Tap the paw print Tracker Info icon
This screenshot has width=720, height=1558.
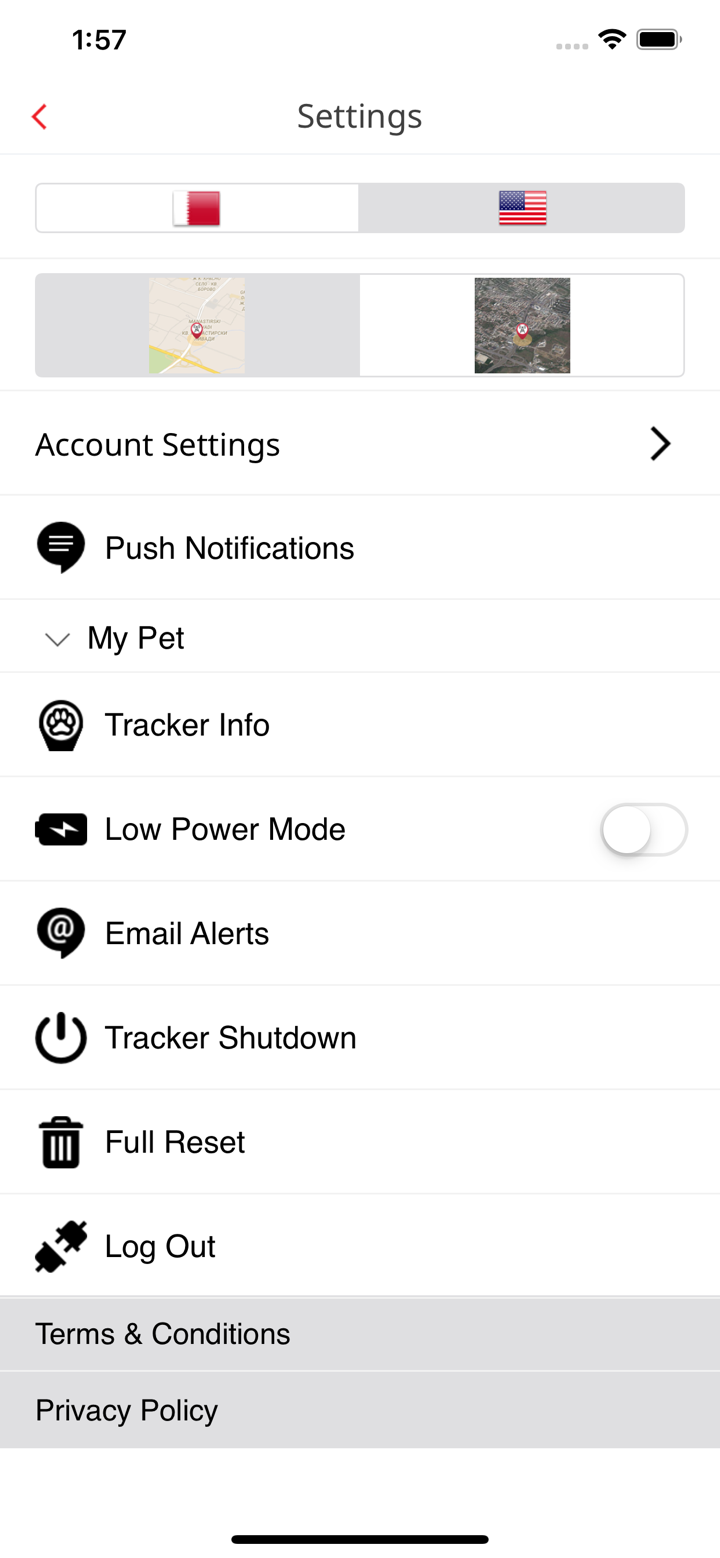[x=60, y=724]
